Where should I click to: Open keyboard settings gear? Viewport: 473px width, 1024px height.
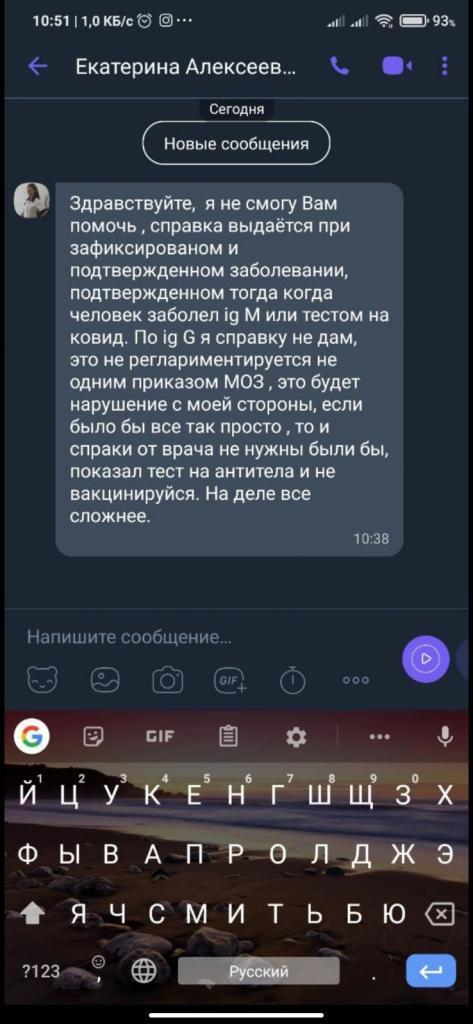(296, 737)
